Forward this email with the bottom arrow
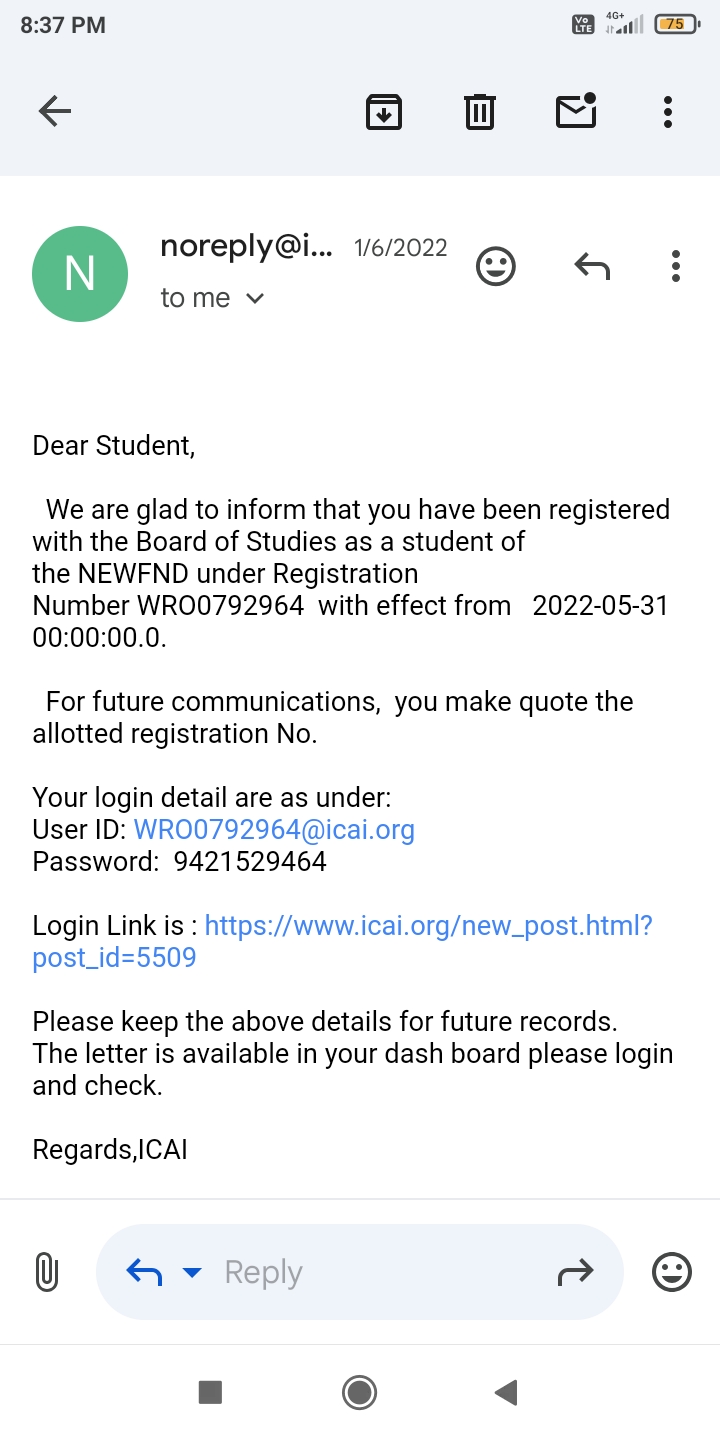The image size is (720, 1440). click(575, 1273)
